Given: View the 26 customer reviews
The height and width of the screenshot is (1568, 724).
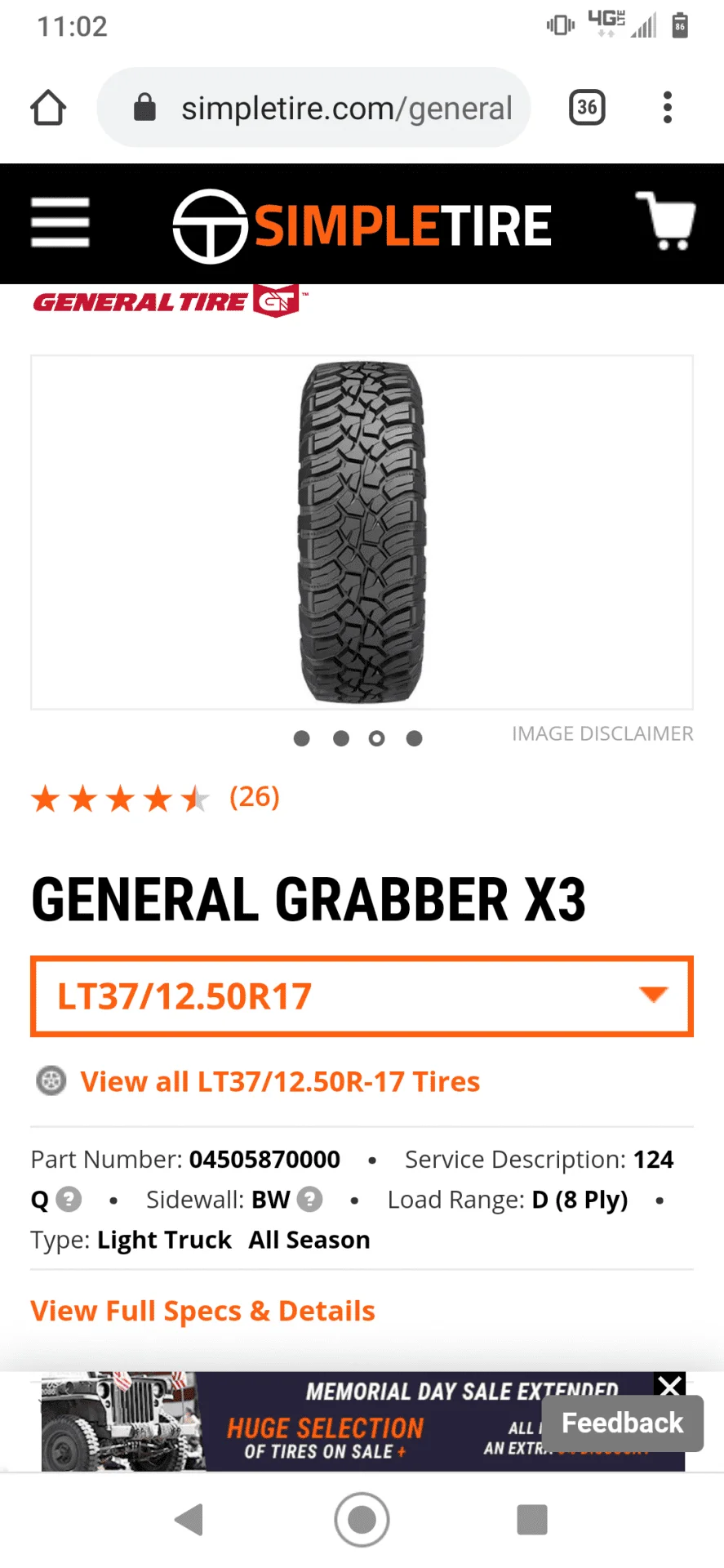Looking at the screenshot, I should point(254,797).
